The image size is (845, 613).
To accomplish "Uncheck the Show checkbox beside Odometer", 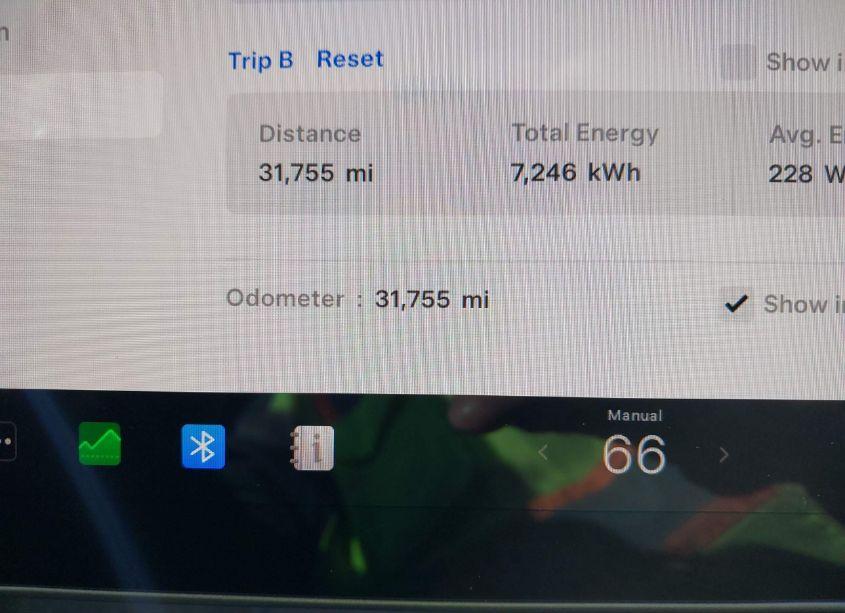I will (x=736, y=305).
